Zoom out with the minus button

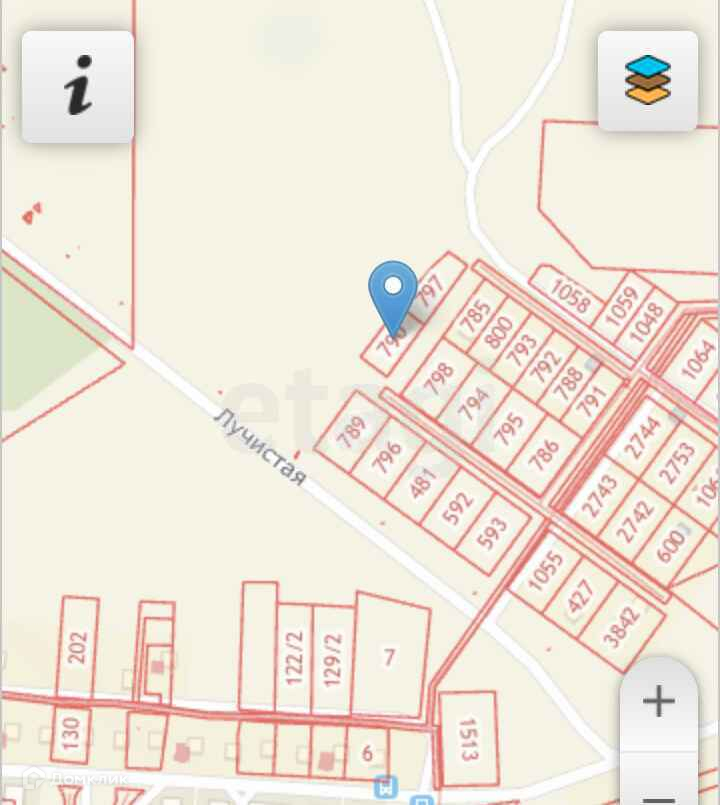tap(658, 783)
